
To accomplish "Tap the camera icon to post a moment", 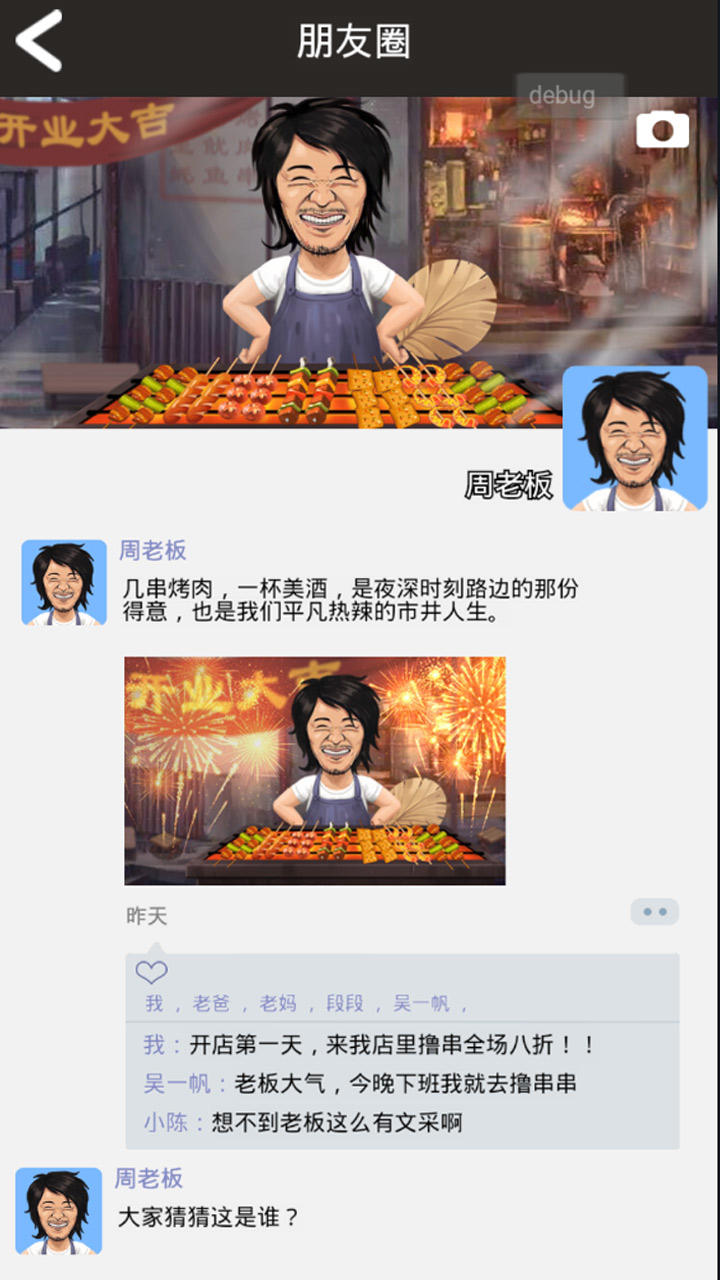I will (663, 130).
